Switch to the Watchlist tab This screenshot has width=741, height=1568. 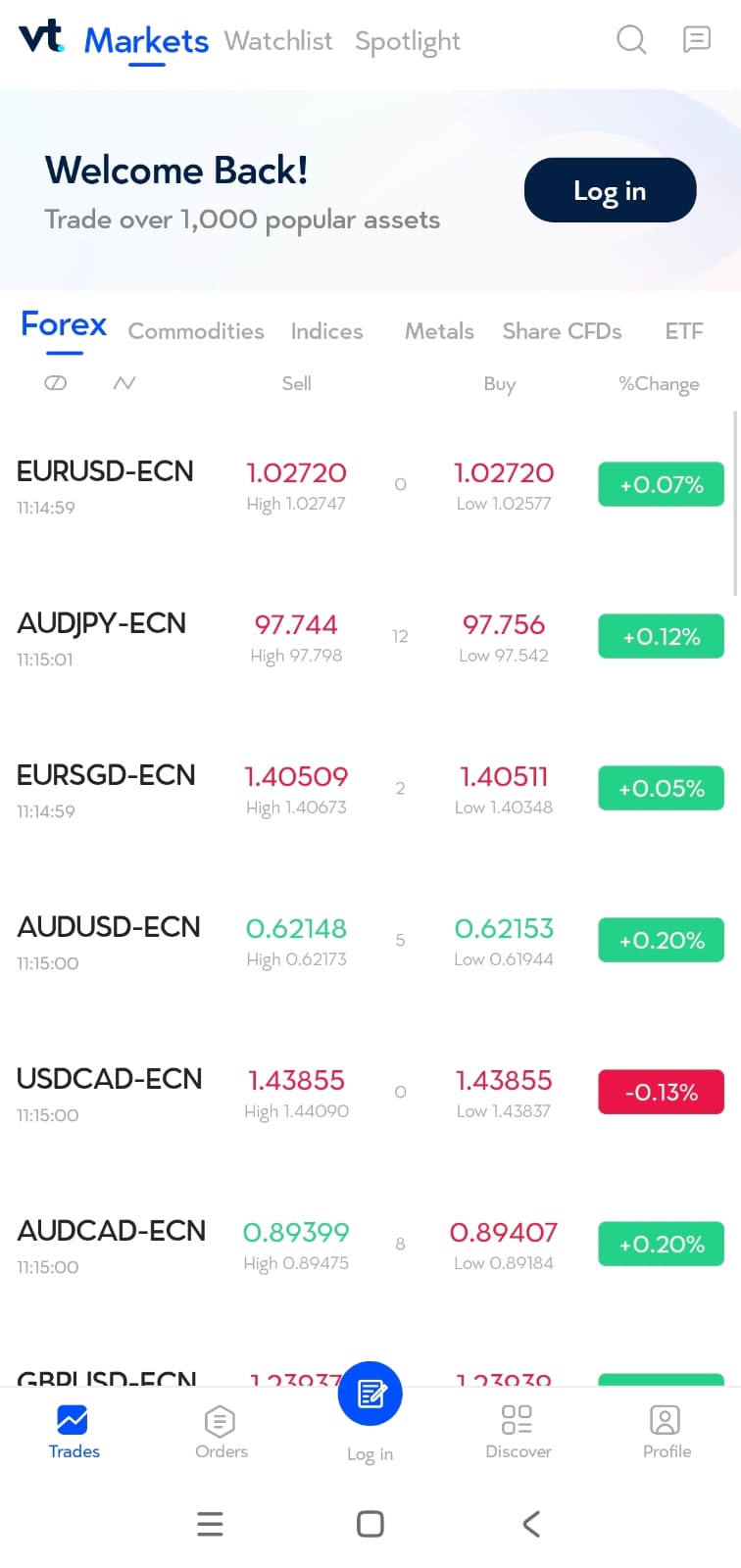[278, 41]
